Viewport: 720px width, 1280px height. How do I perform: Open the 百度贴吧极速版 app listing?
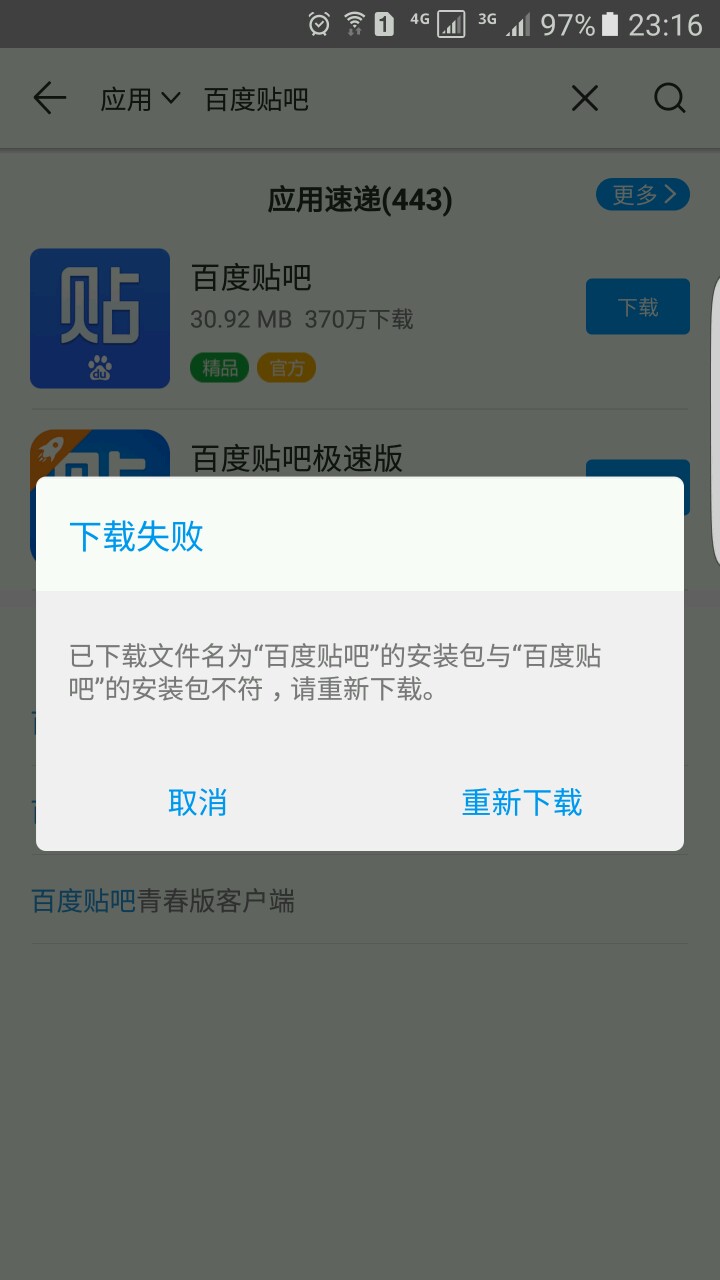pos(297,458)
